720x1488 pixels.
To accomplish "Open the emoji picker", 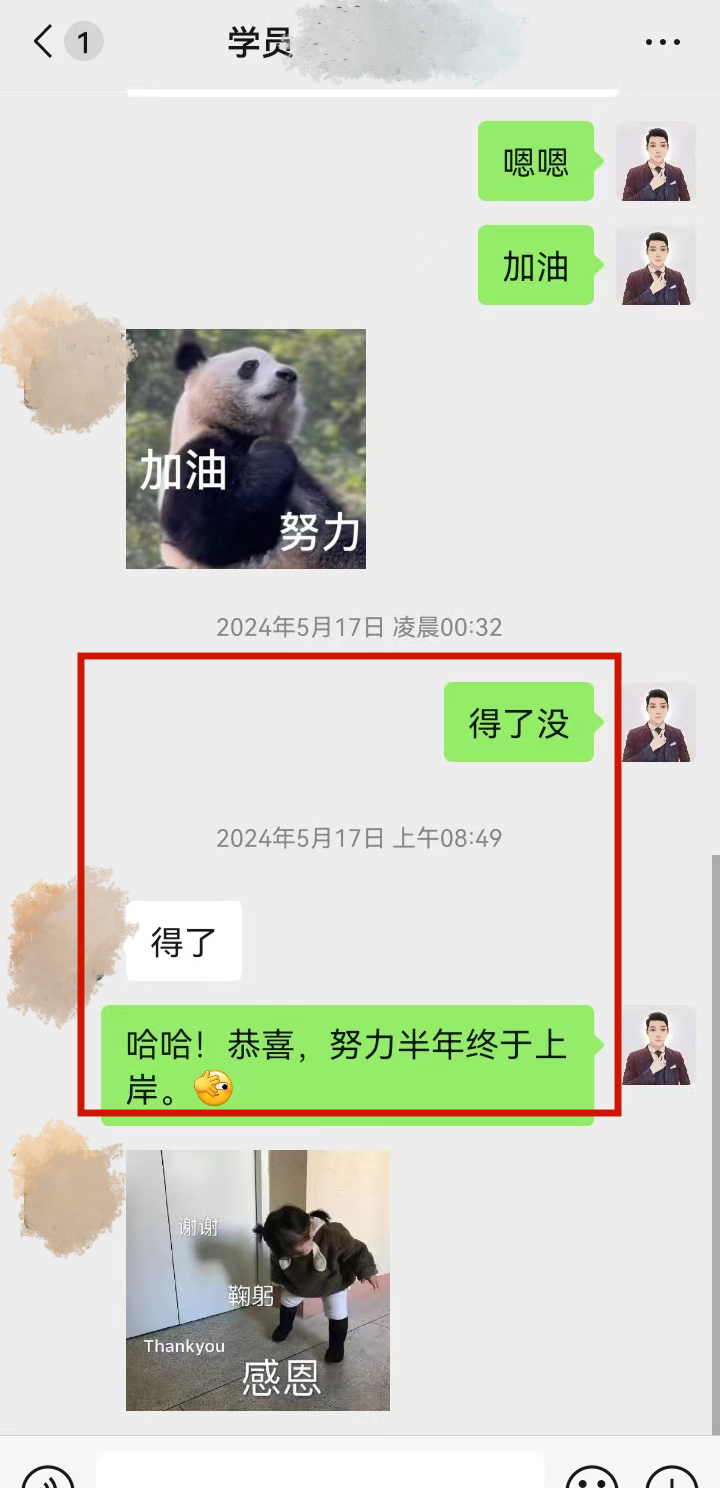I will coord(592,1478).
